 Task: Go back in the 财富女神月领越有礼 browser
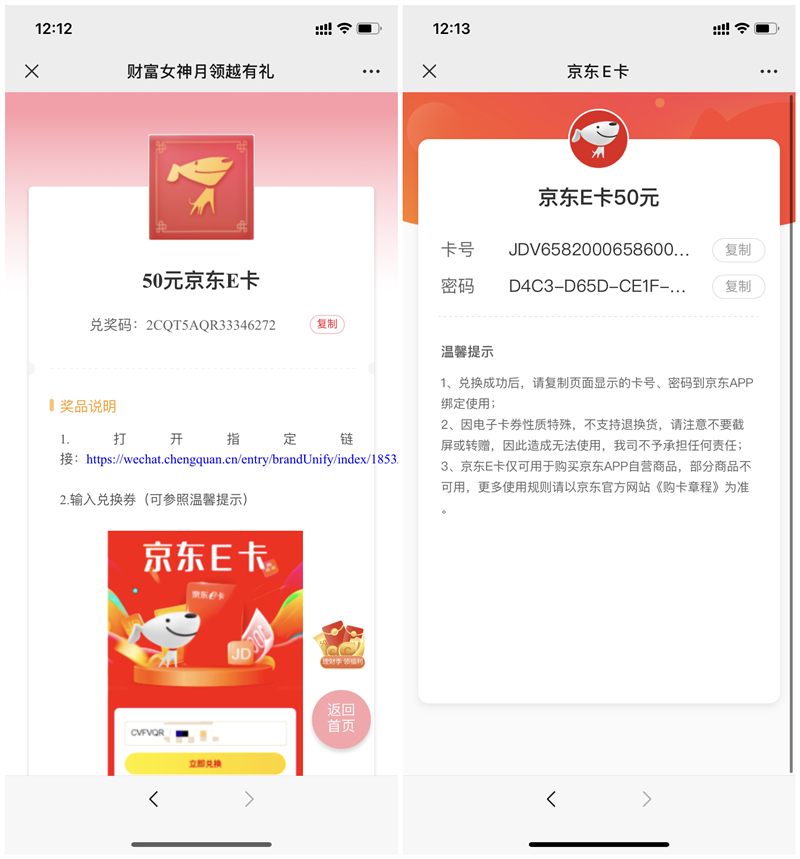click(153, 799)
